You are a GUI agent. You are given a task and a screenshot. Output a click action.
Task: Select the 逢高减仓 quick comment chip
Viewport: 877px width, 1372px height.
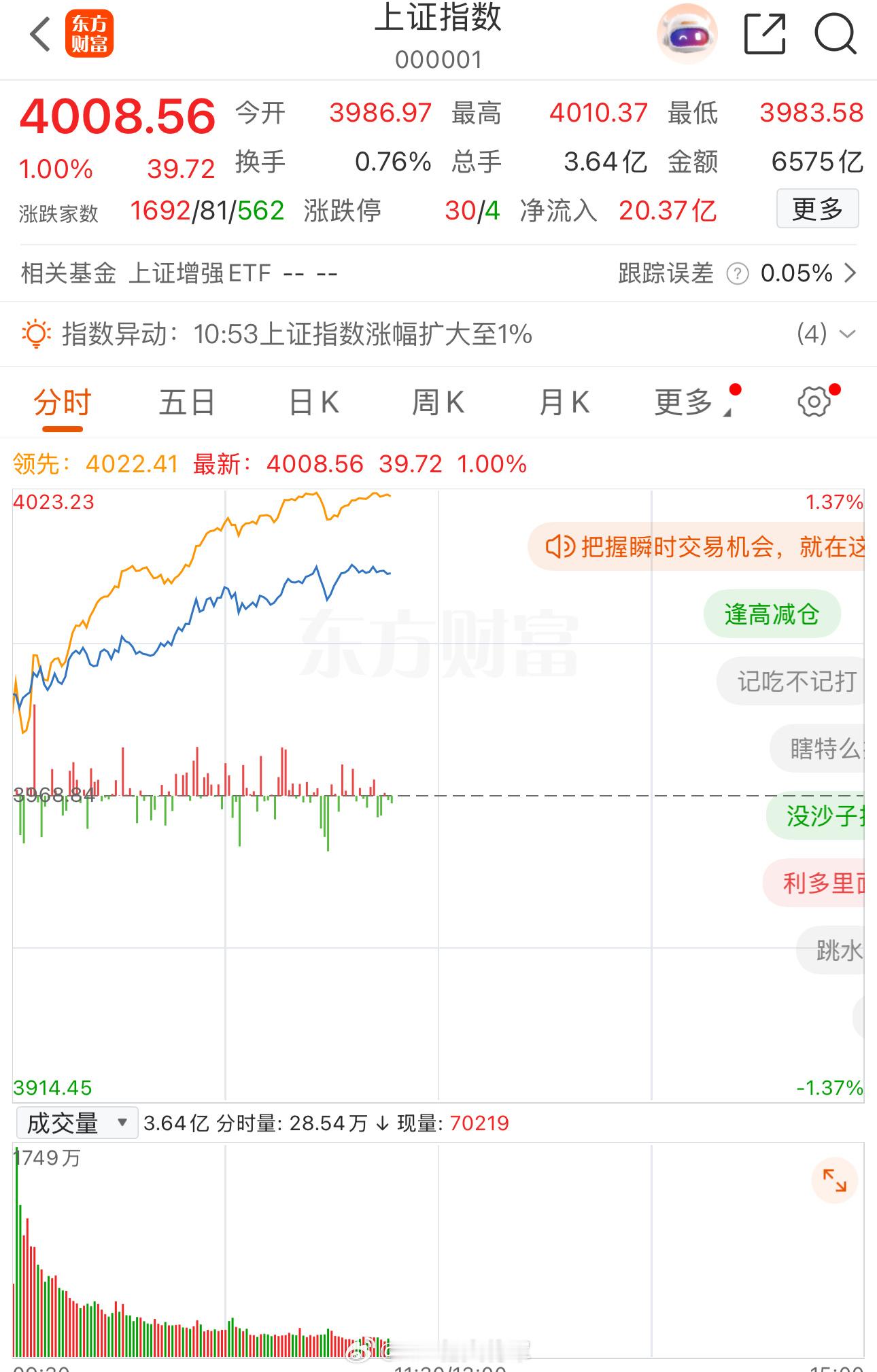tap(774, 613)
